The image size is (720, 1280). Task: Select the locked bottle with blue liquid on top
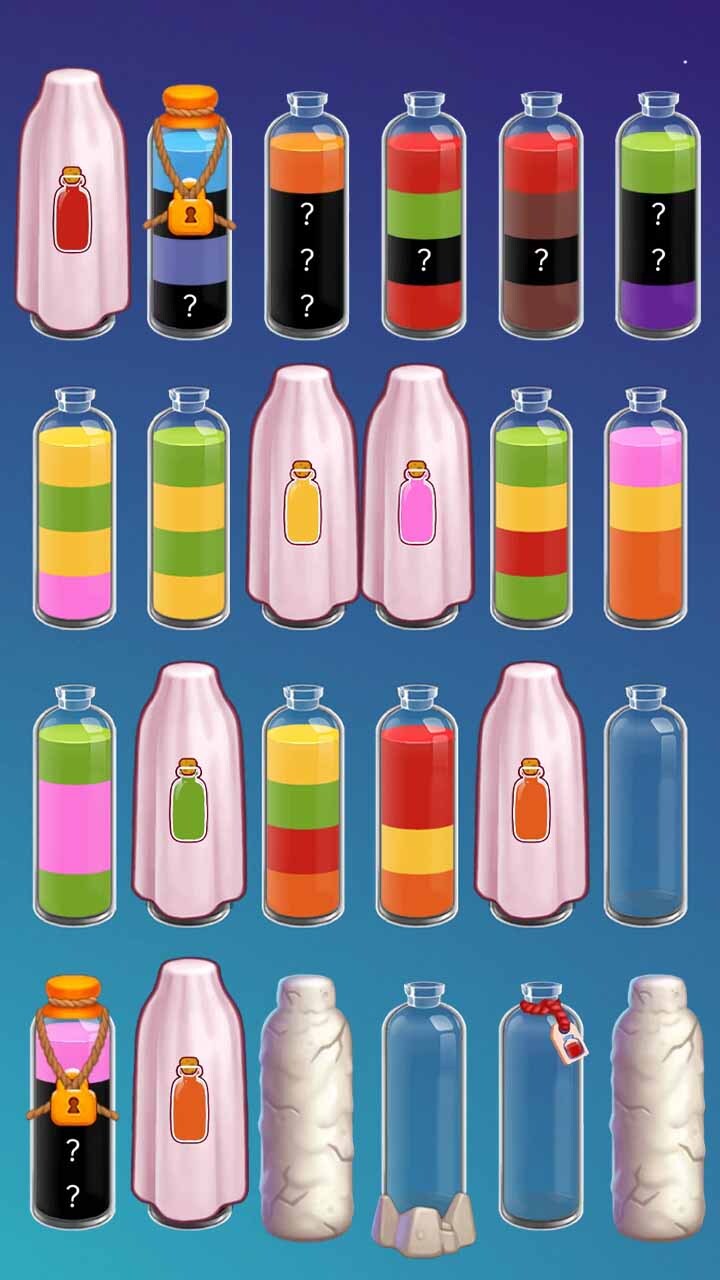point(190,215)
